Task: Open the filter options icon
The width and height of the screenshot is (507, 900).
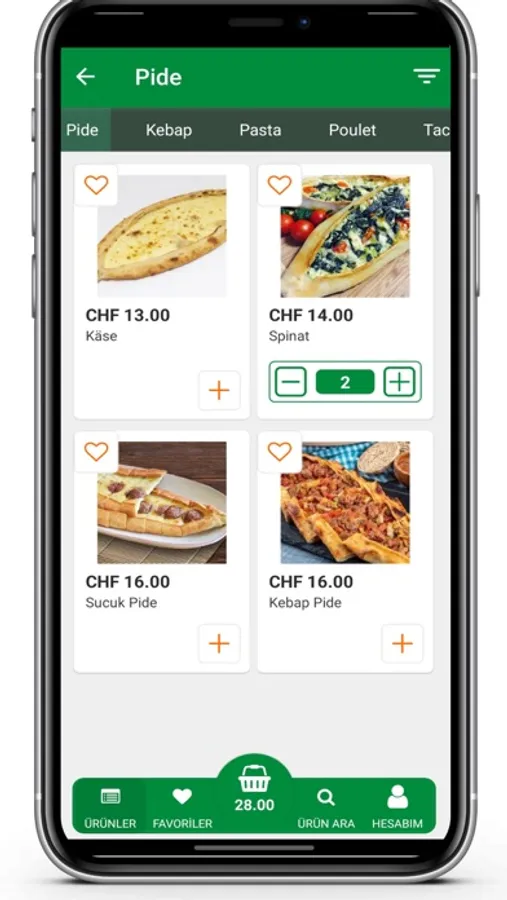Action: point(426,76)
